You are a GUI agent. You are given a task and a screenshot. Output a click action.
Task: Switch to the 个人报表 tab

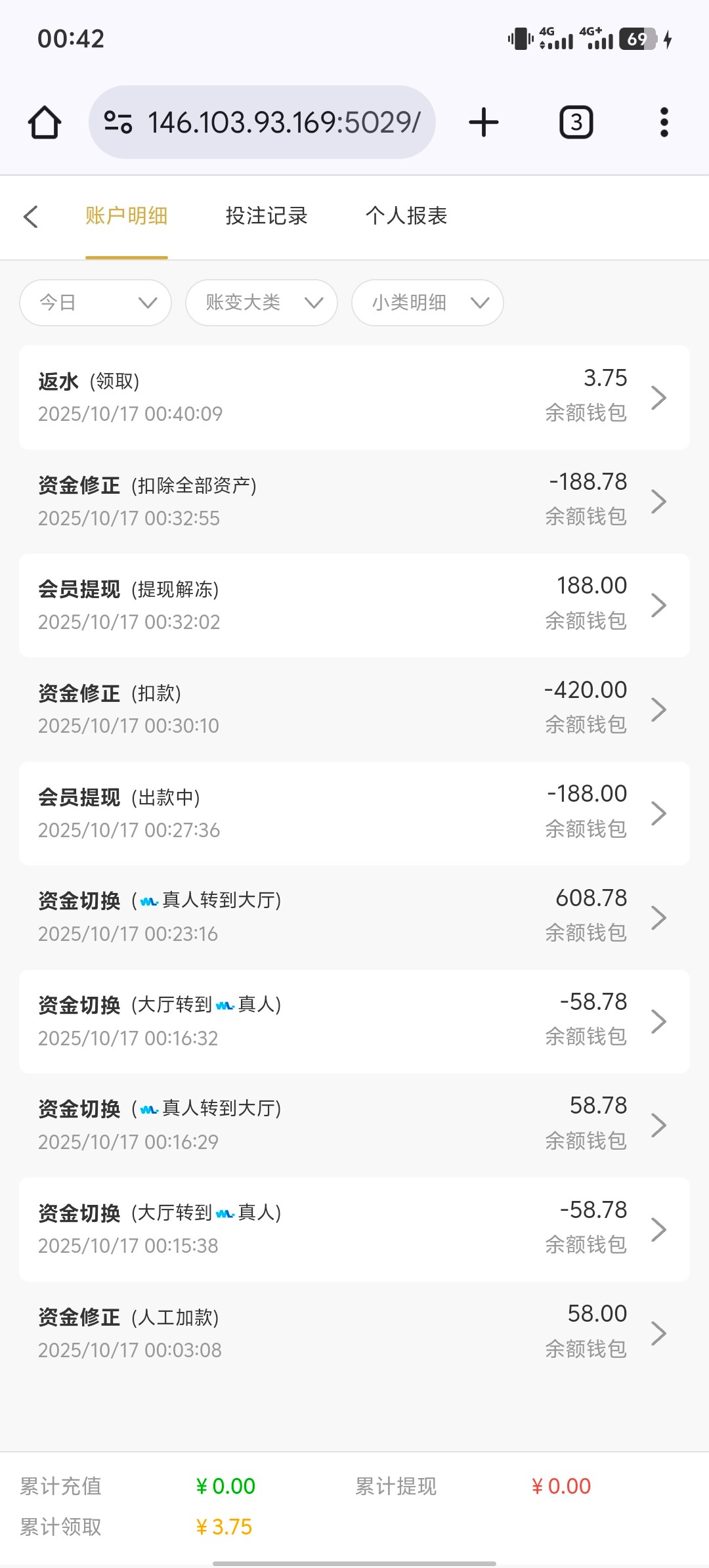[406, 216]
